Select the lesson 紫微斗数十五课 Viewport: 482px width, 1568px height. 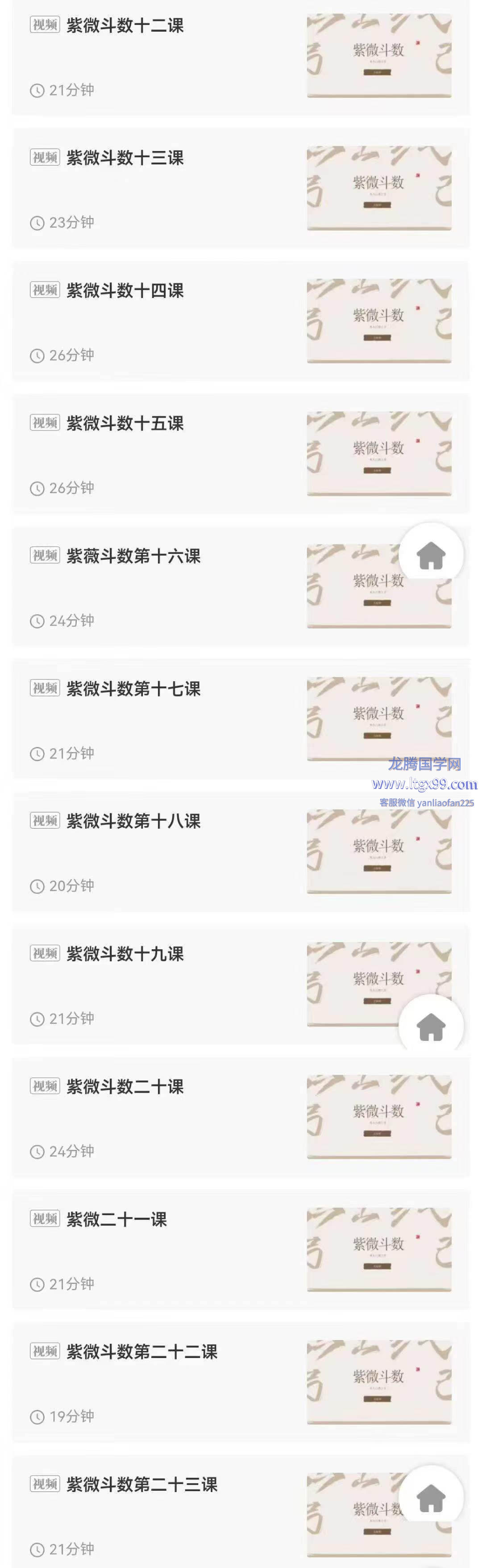125,423
